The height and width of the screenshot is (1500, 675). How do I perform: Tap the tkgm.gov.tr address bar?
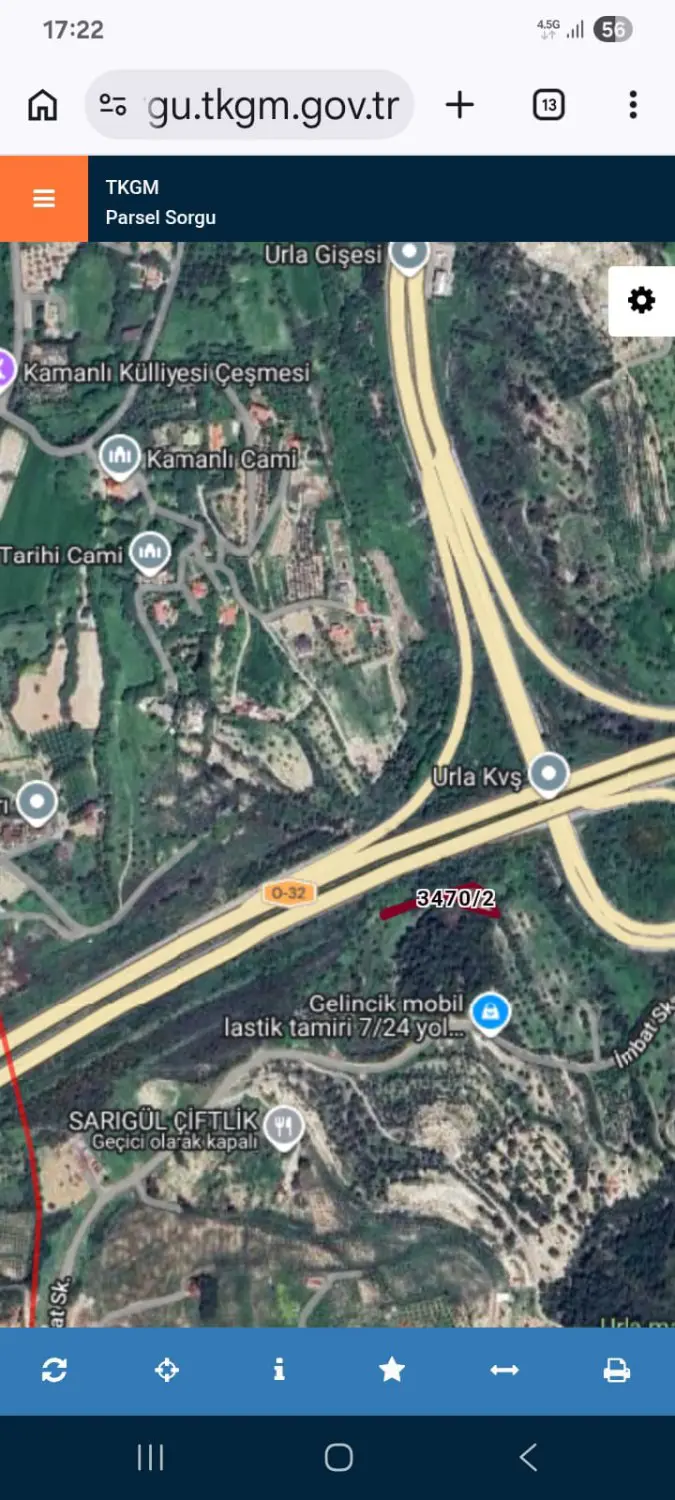tap(249, 105)
